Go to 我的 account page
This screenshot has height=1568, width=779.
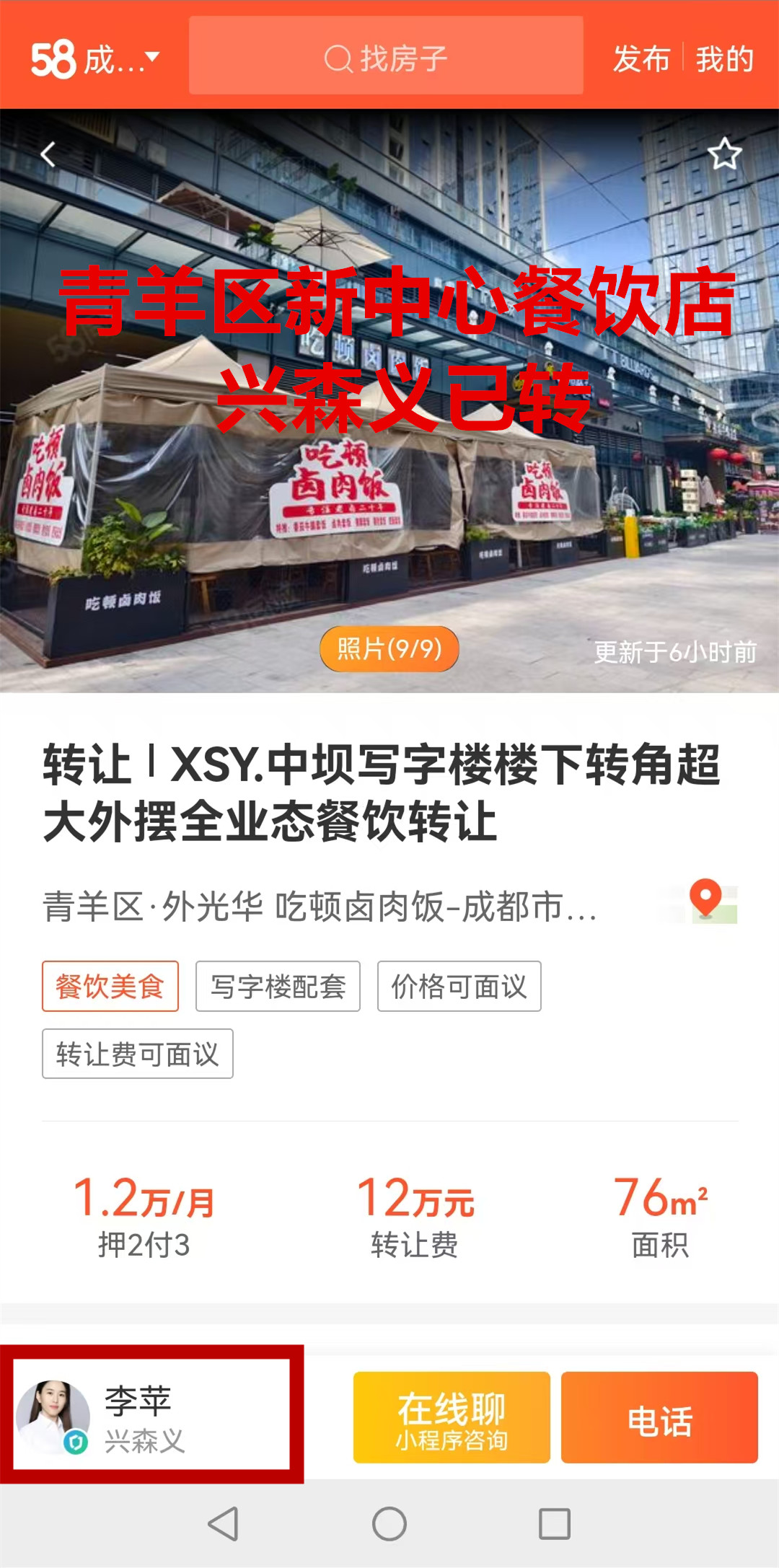pos(724,58)
